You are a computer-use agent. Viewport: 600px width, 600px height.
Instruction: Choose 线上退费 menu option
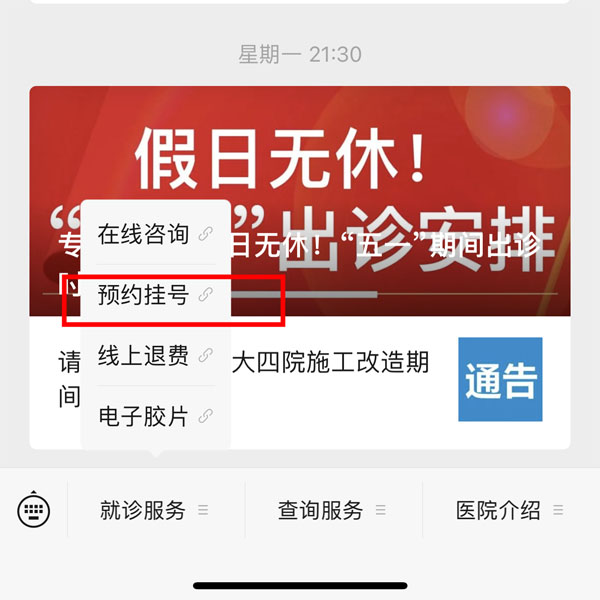(x=155, y=355)
